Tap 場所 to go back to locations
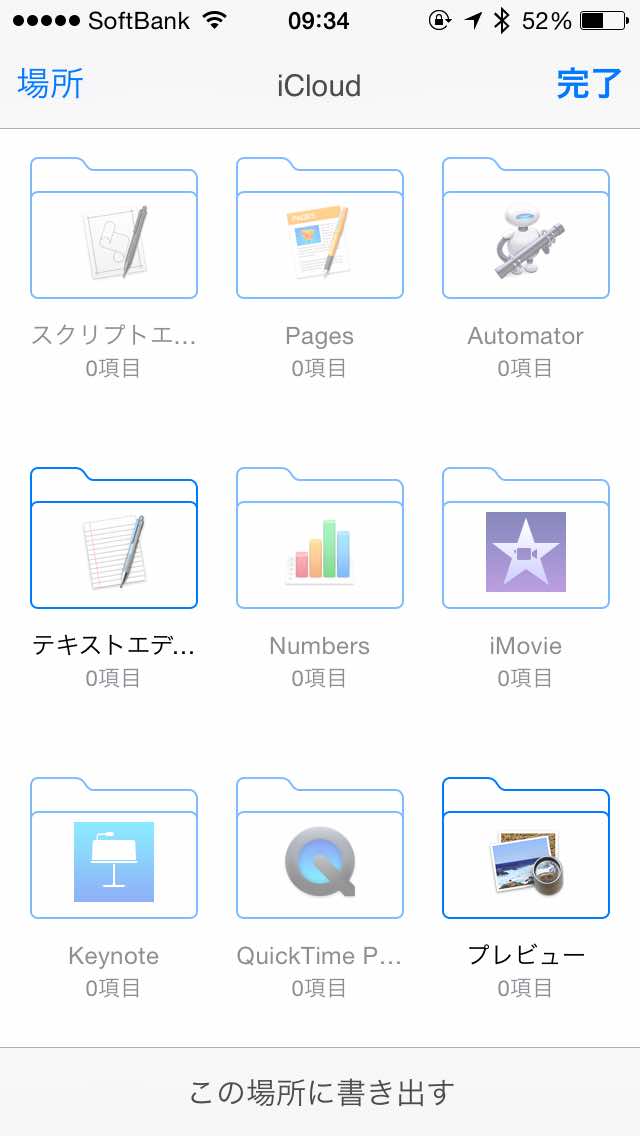 (50, 84)
